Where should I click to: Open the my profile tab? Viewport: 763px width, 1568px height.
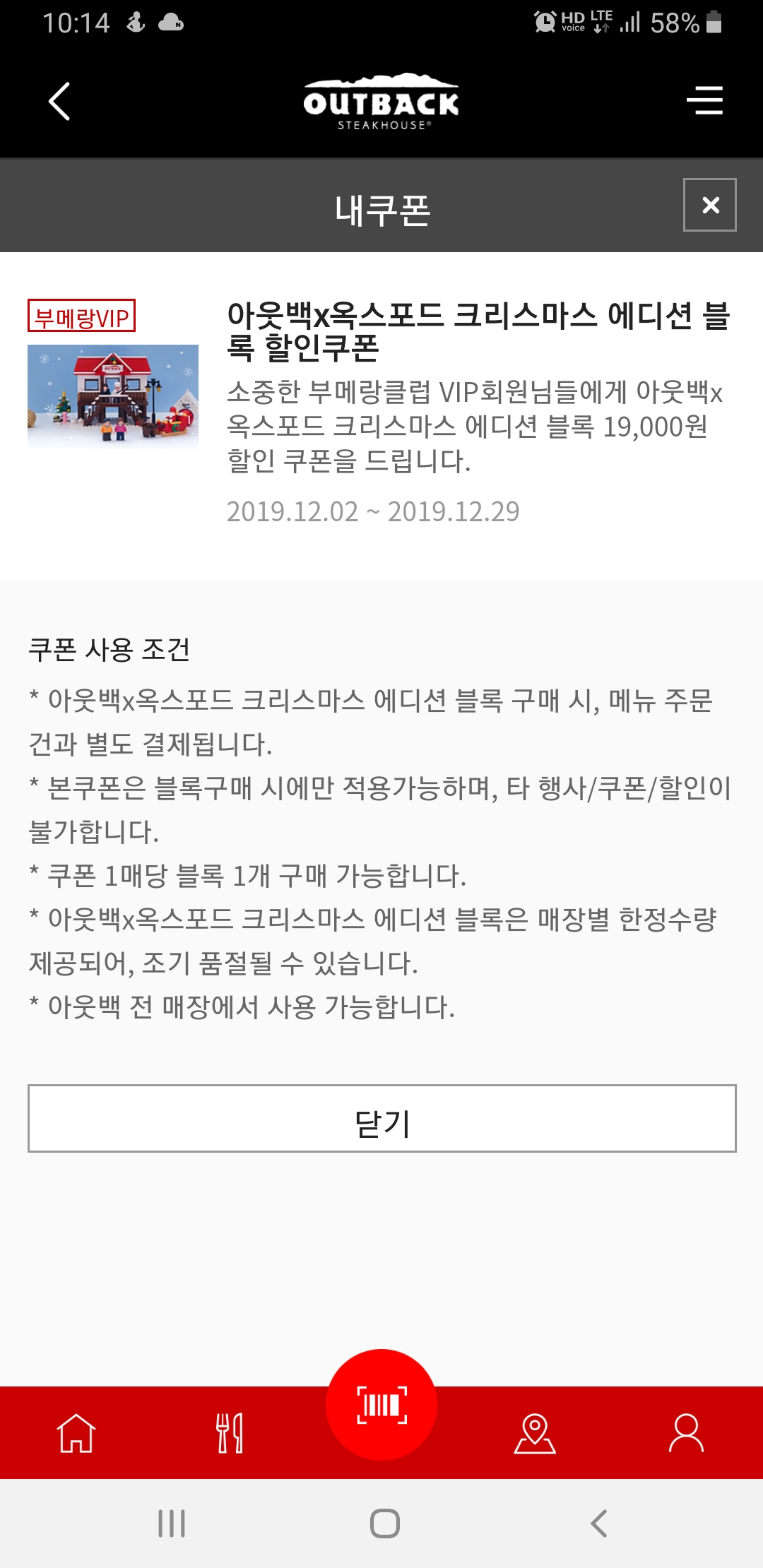(686, 1433)
